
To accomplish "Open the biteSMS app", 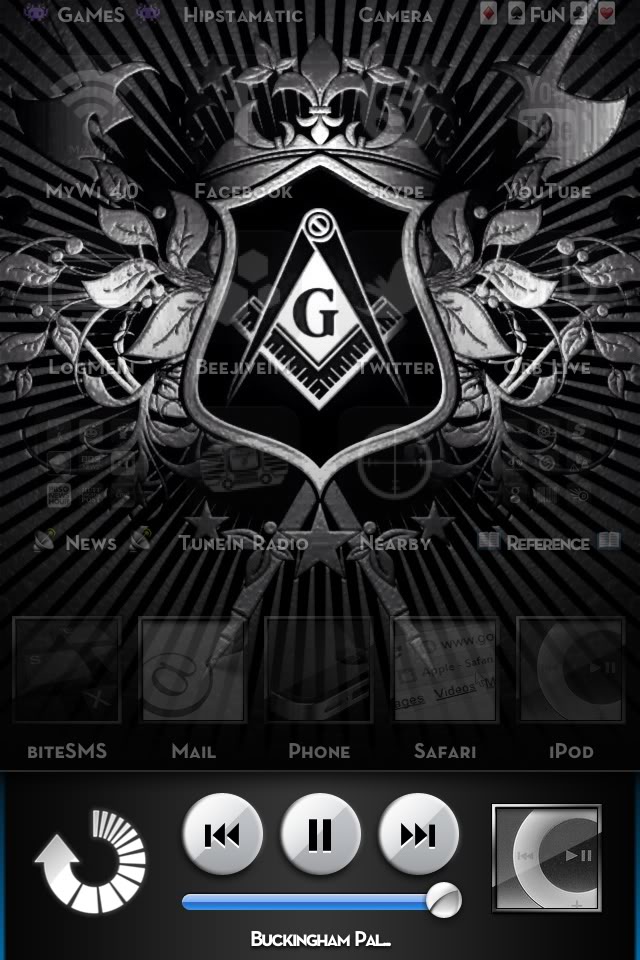I will 66,670.
